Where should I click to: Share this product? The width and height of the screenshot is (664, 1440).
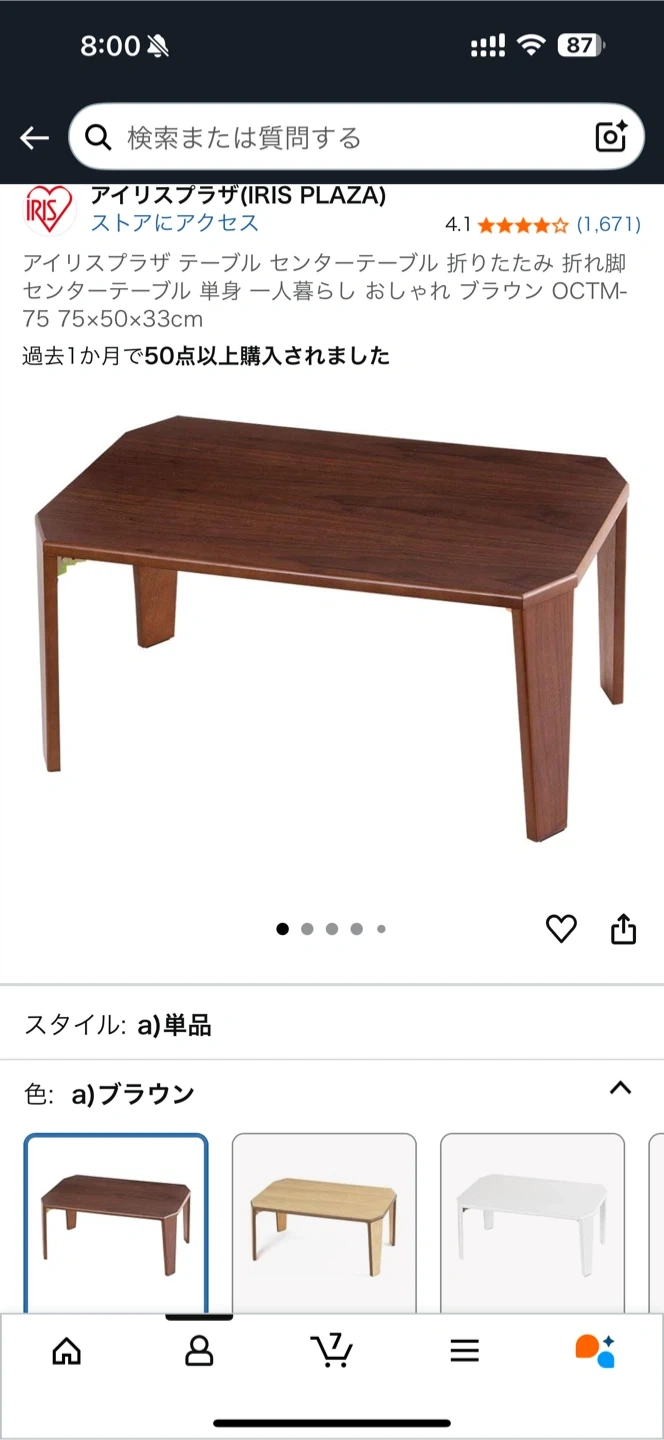(623, 929)
